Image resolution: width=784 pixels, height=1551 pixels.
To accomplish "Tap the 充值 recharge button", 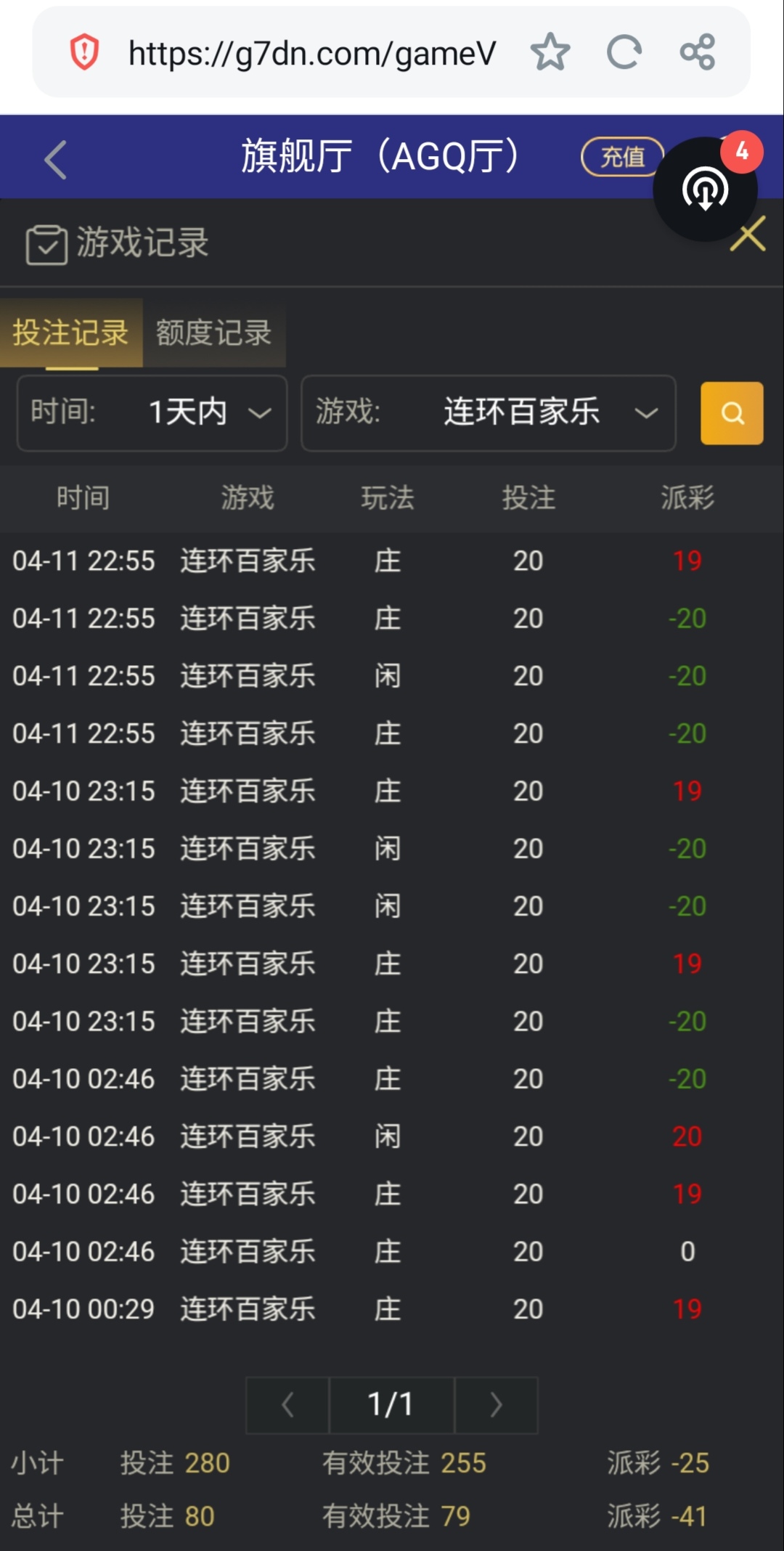I will pos(621,157).
